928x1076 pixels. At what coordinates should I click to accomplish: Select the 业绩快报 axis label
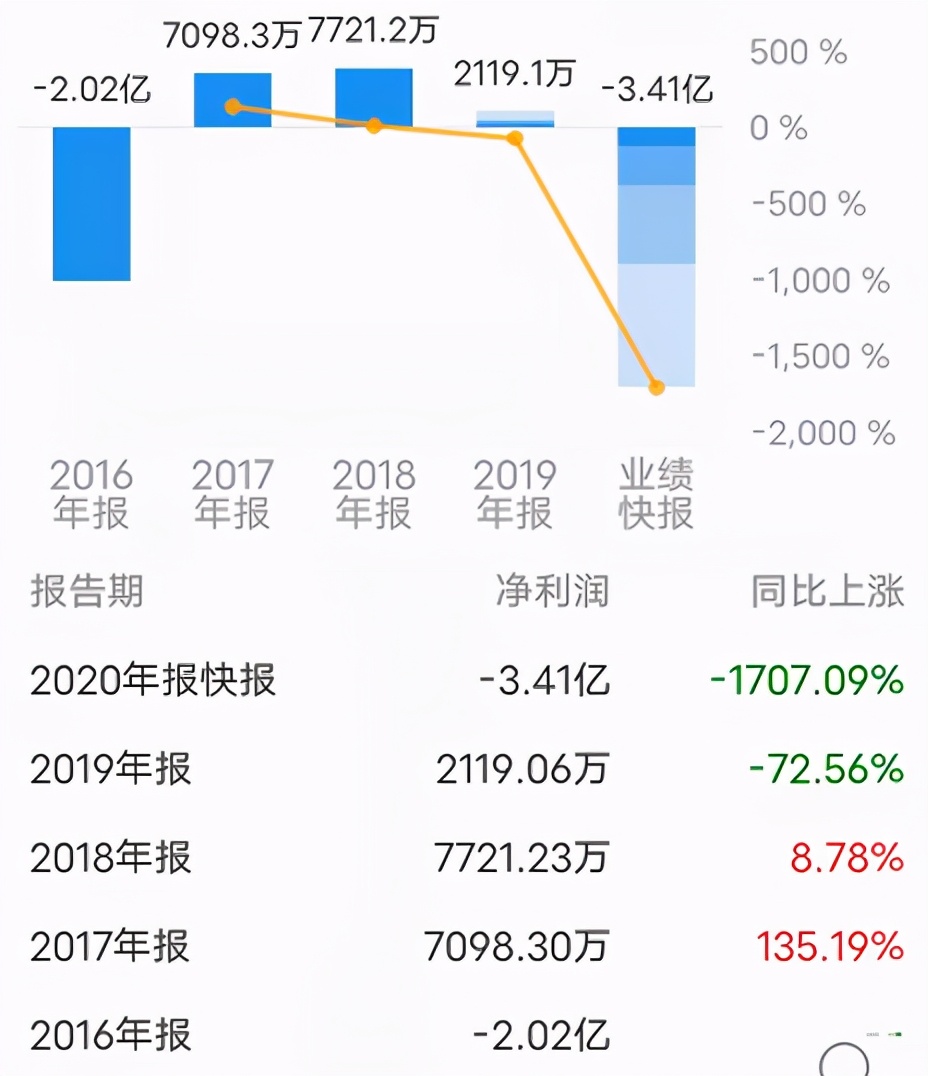[657, 491]
